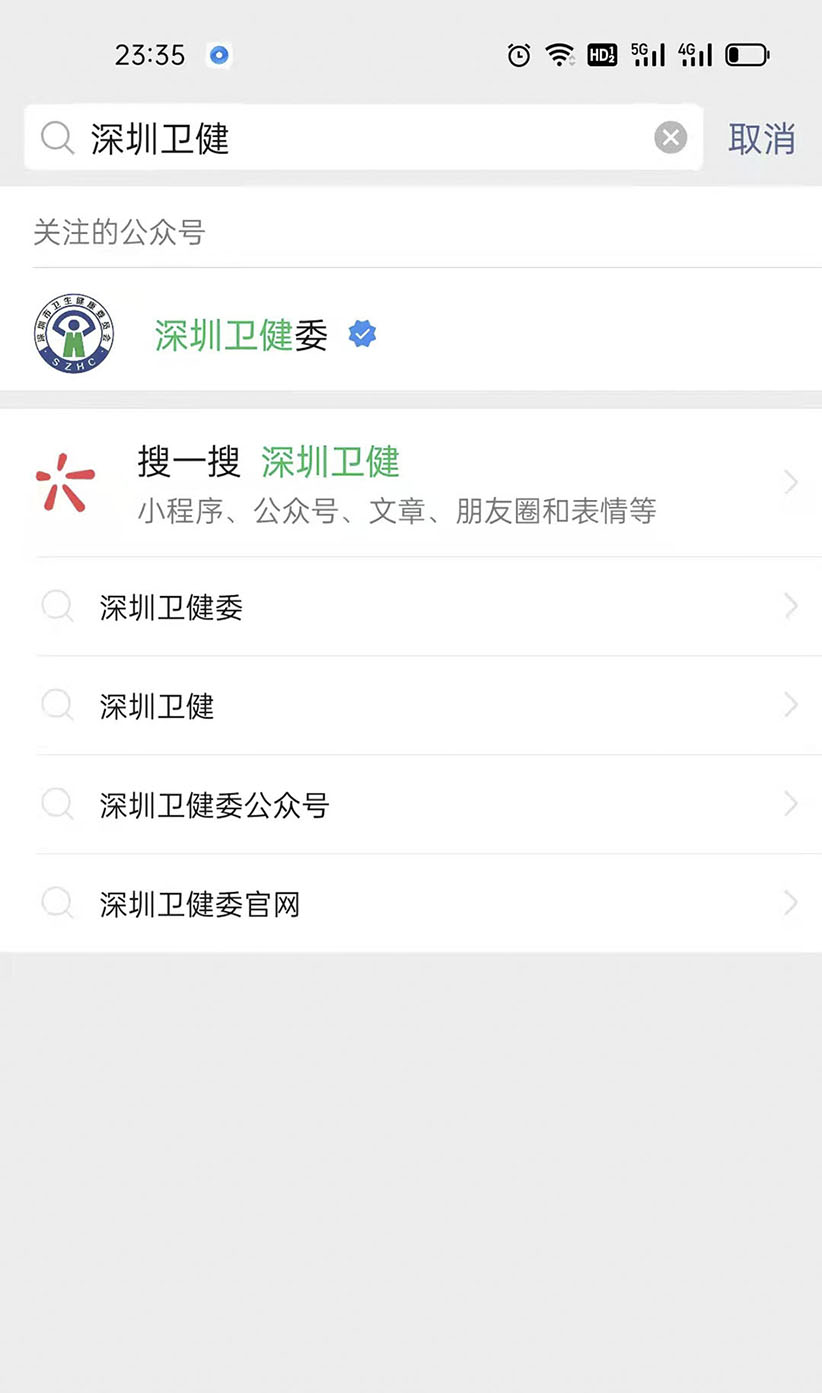Open 搜一搜 results for 深圳卫健
The image size is (822, 1393).
coord(400,484)
